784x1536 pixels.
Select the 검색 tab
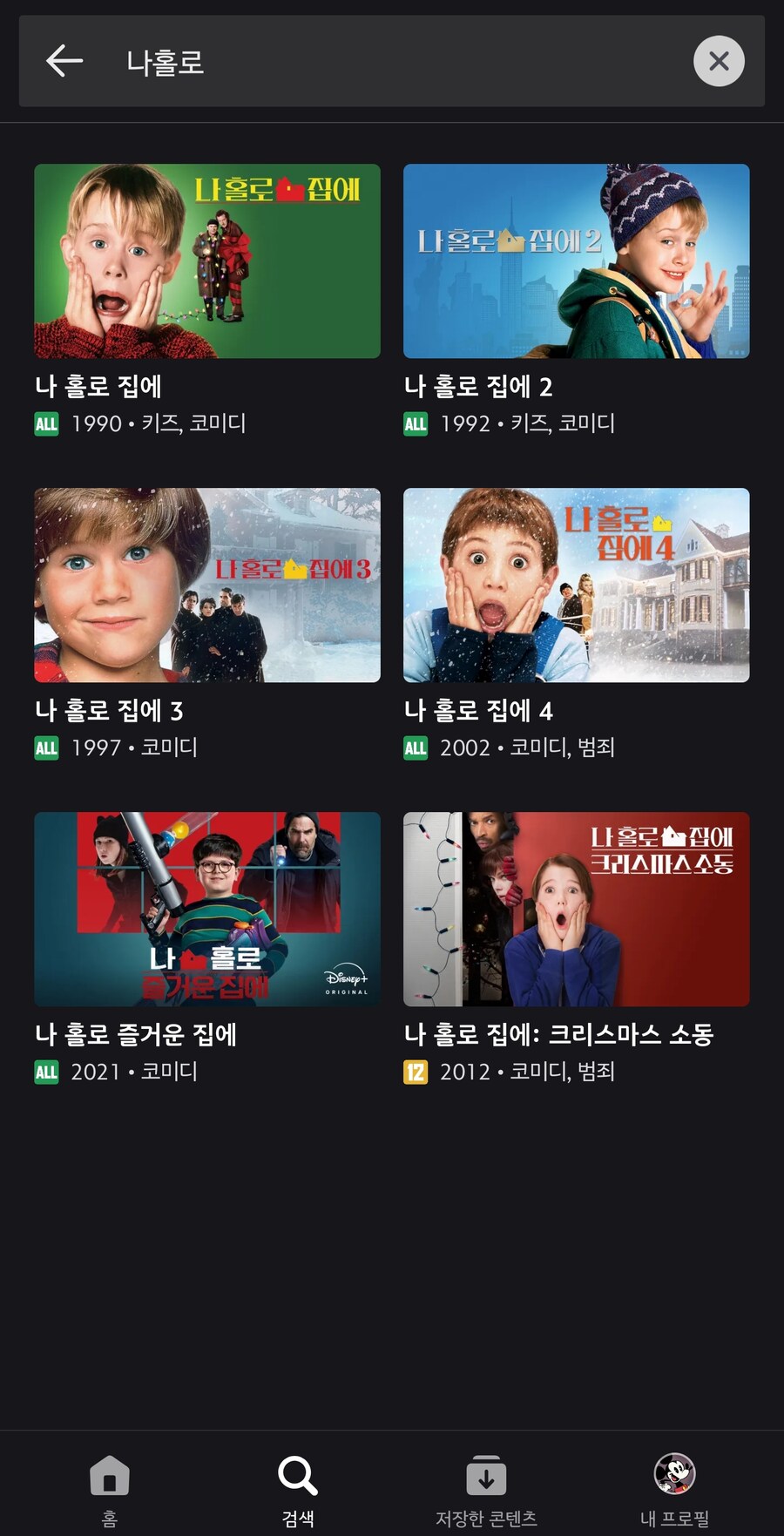[298, 1488]
